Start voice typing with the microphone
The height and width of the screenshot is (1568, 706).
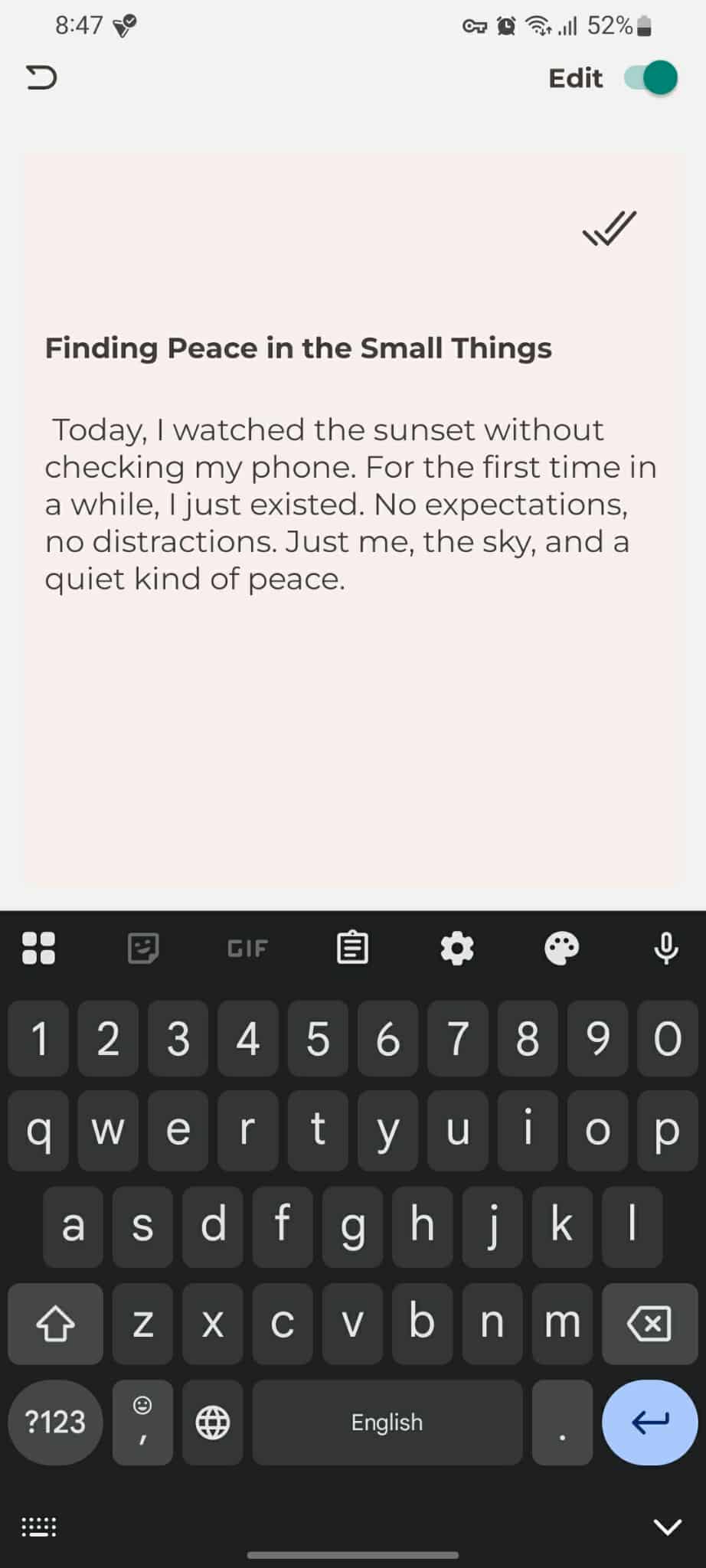point(666,948)
